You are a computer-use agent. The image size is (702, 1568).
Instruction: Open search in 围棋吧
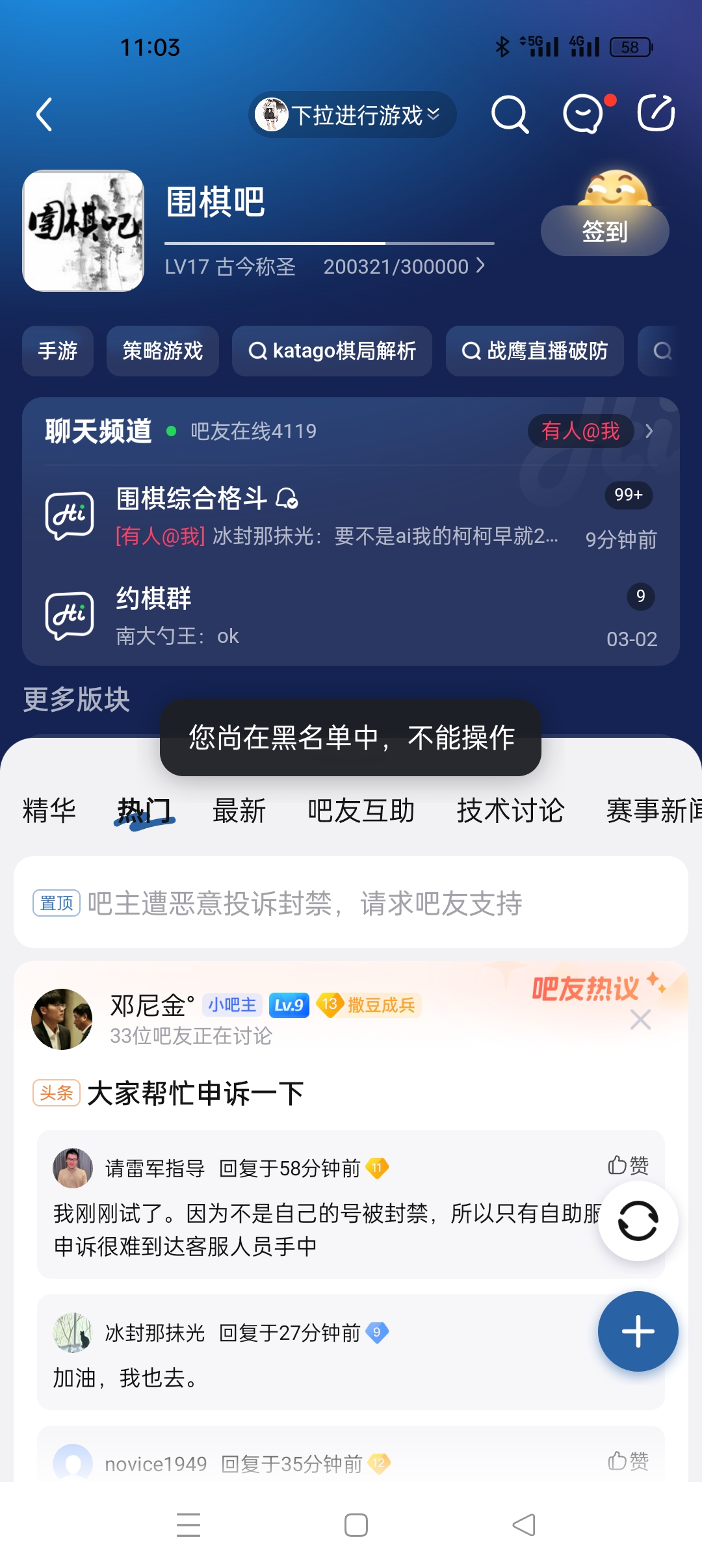510,115
